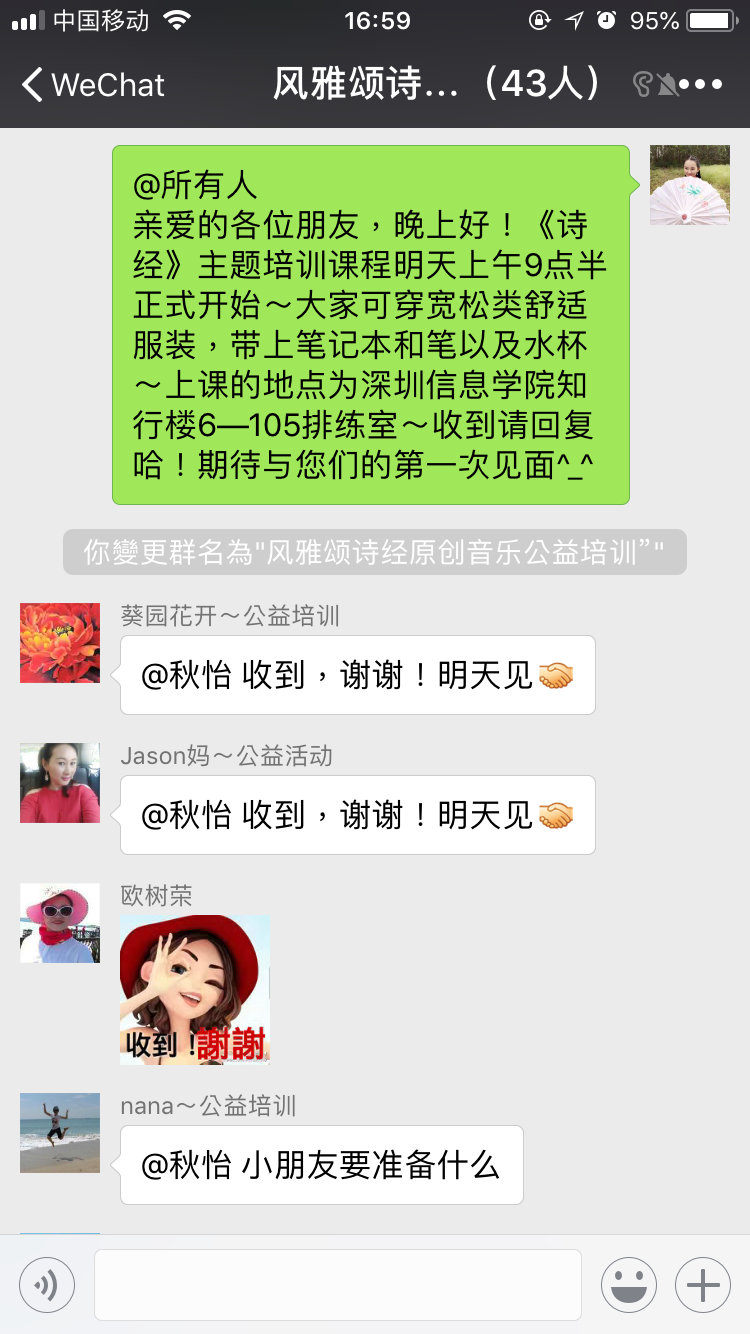750x1334 pixels.
Task: Open nana～公益培训 profile avatar
Action: 60,1133
